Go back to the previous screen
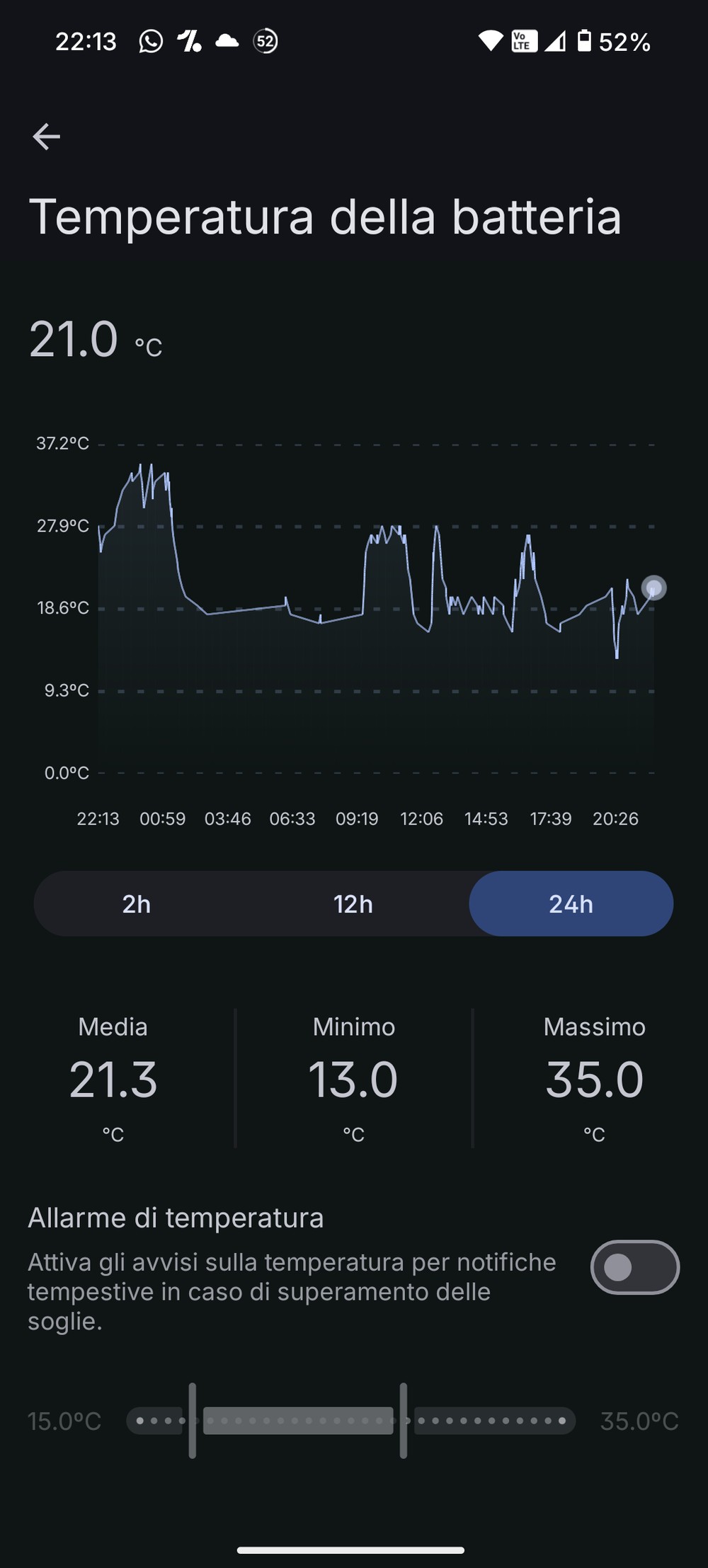Screen dimensions: 708x1568 click(x=47, y=137)
